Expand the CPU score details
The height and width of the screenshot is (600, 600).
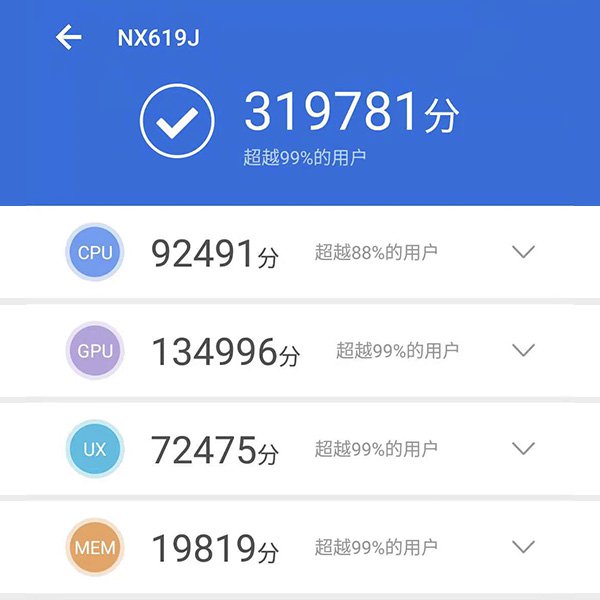pyautogui.click(x=524, y=252)
